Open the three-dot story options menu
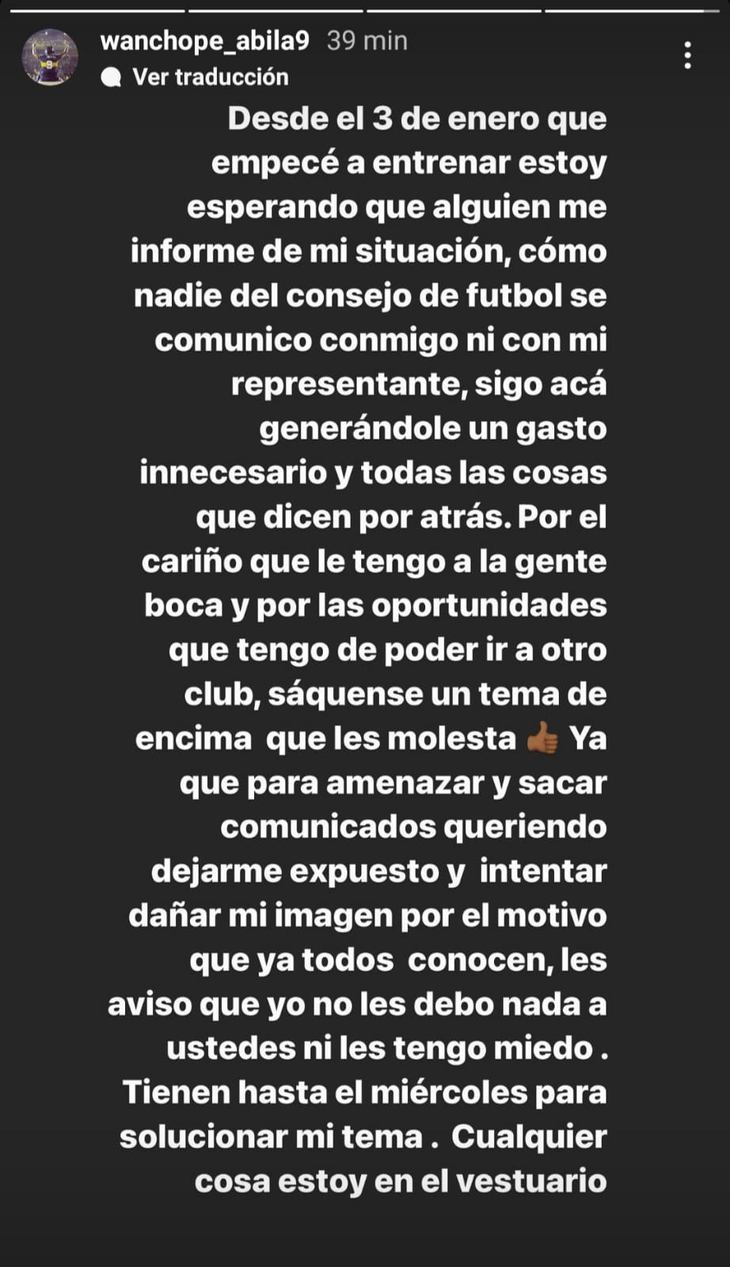Viewport: 730px width, 1267px height. (x=687, y=55)
